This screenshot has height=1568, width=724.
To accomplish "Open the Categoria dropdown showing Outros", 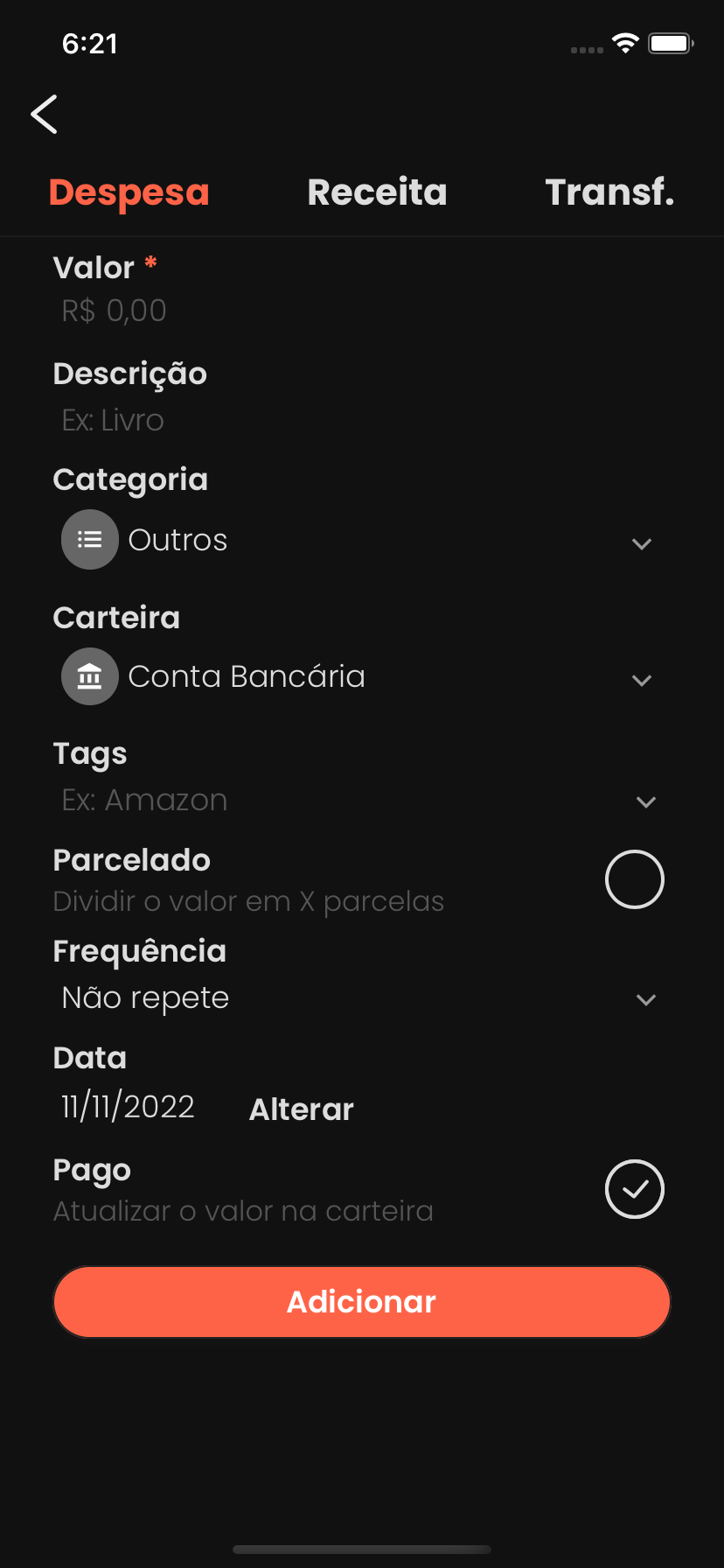I will coord(359,541).
